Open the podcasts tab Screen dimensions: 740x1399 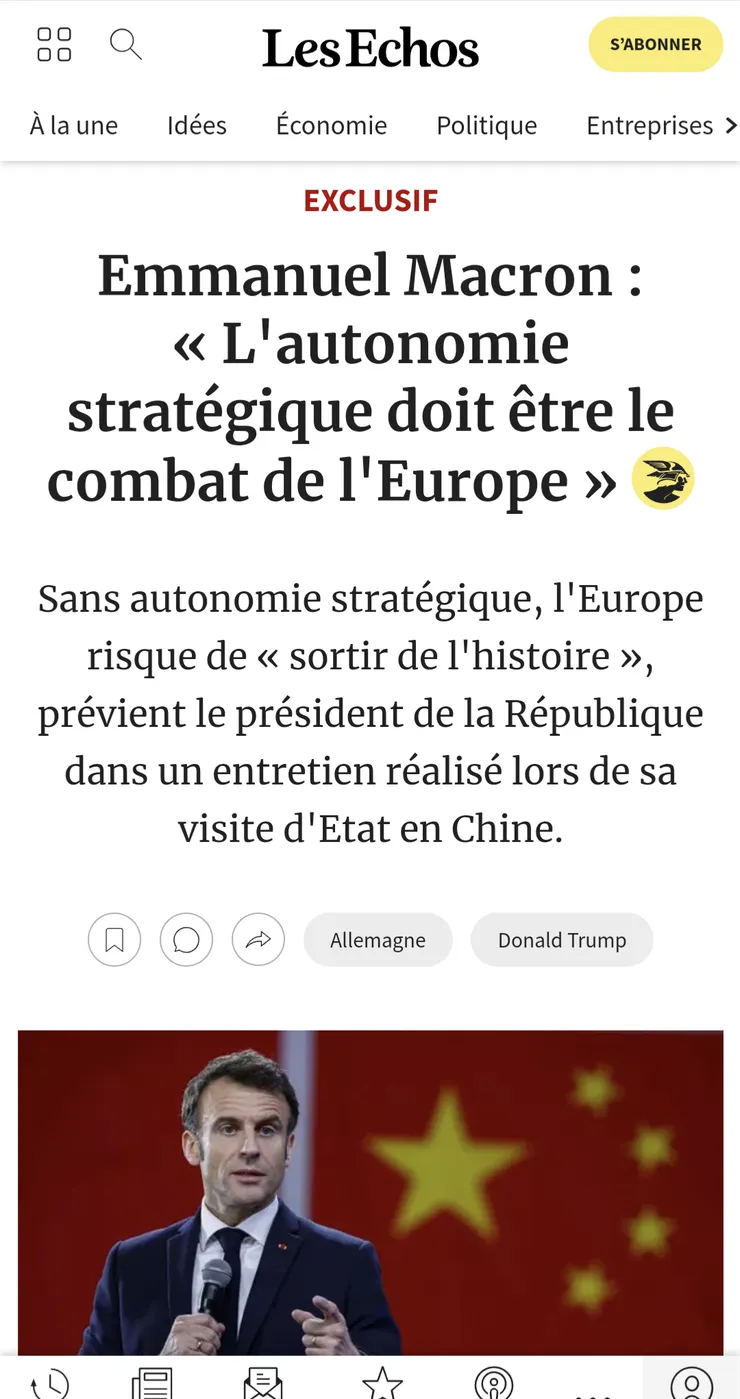[493, 1383]
